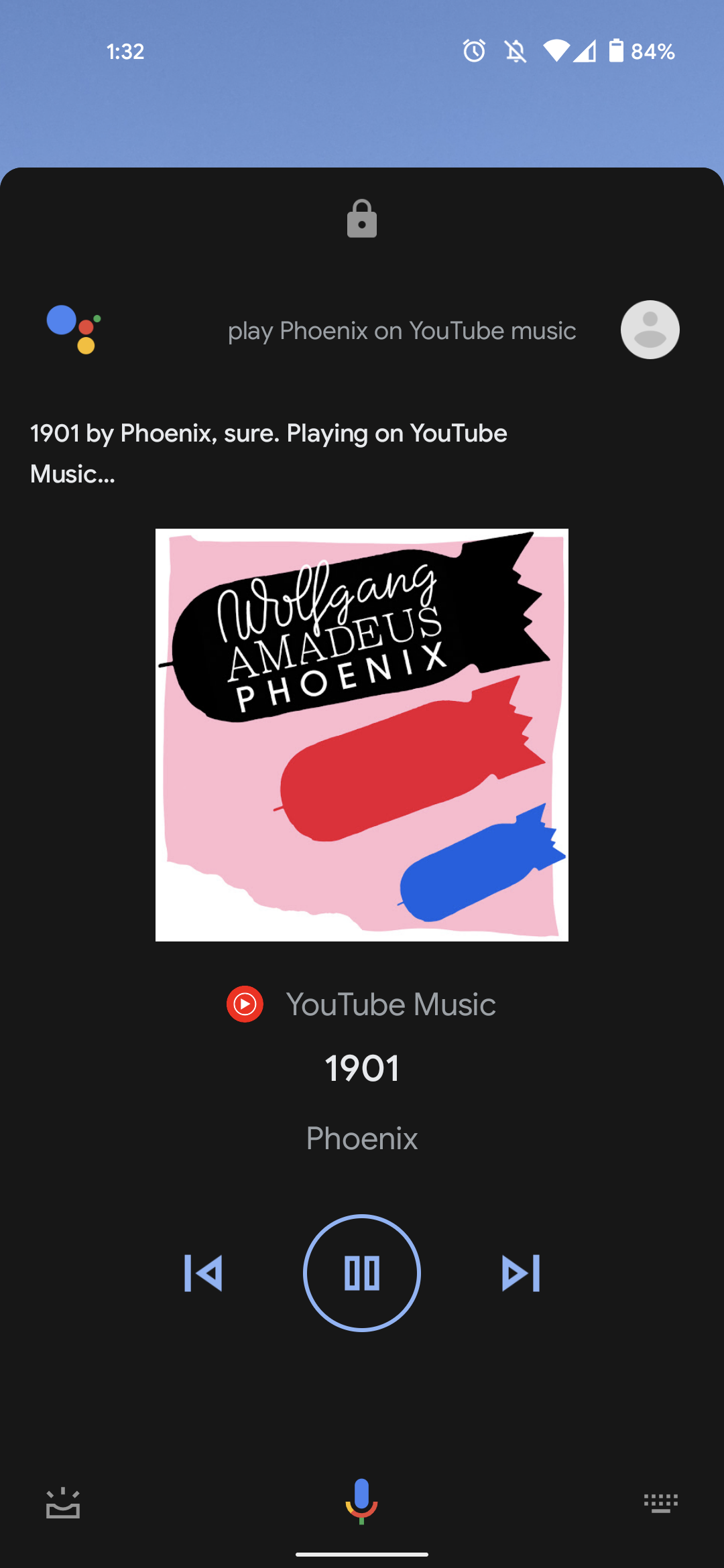Open the Wolfgang Amadeus Phoenix album art
Image resolution: width=724 pixels, height=1568 pixels.
[x=362, y=735]
